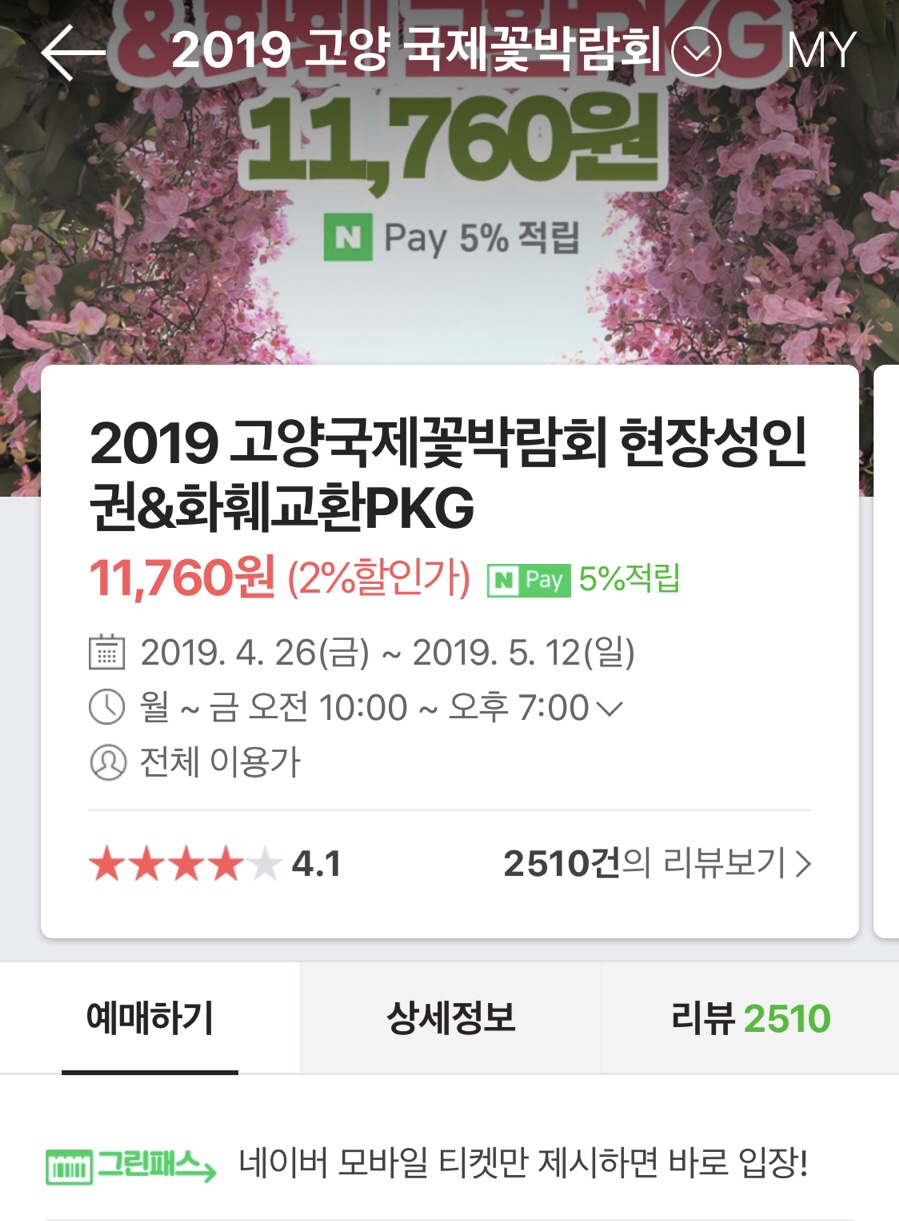Open 2510건의 리뷰보기 link

pos(657,864)
